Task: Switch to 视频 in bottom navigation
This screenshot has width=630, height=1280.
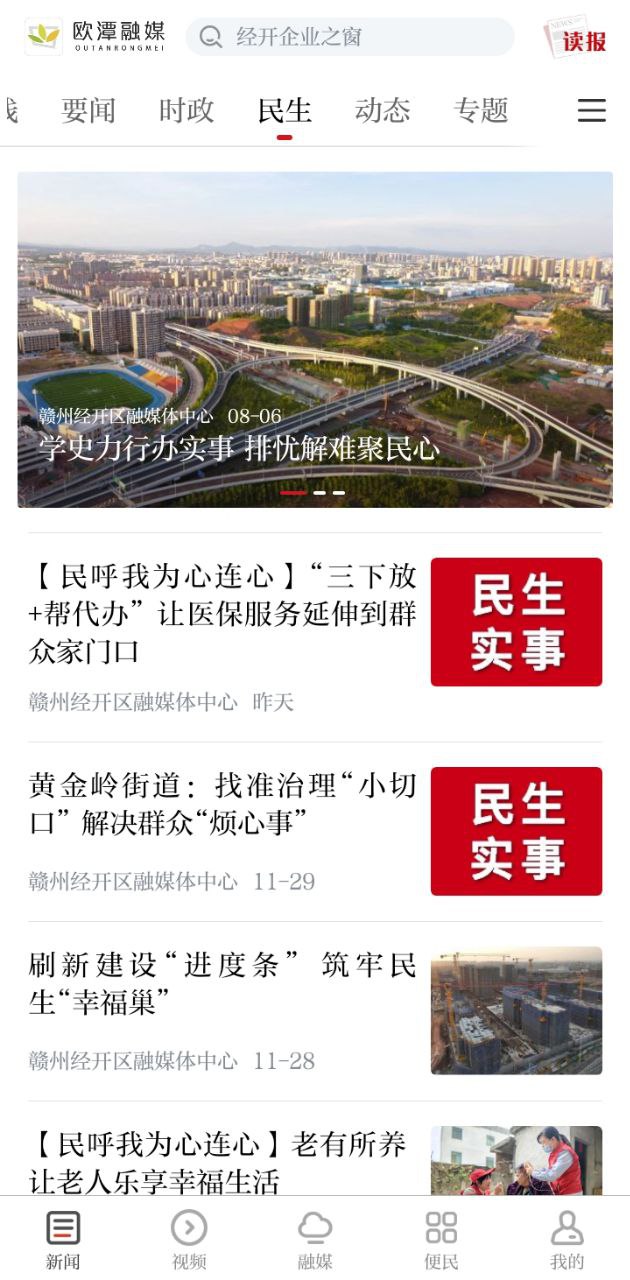Action: click(189, 1240)
